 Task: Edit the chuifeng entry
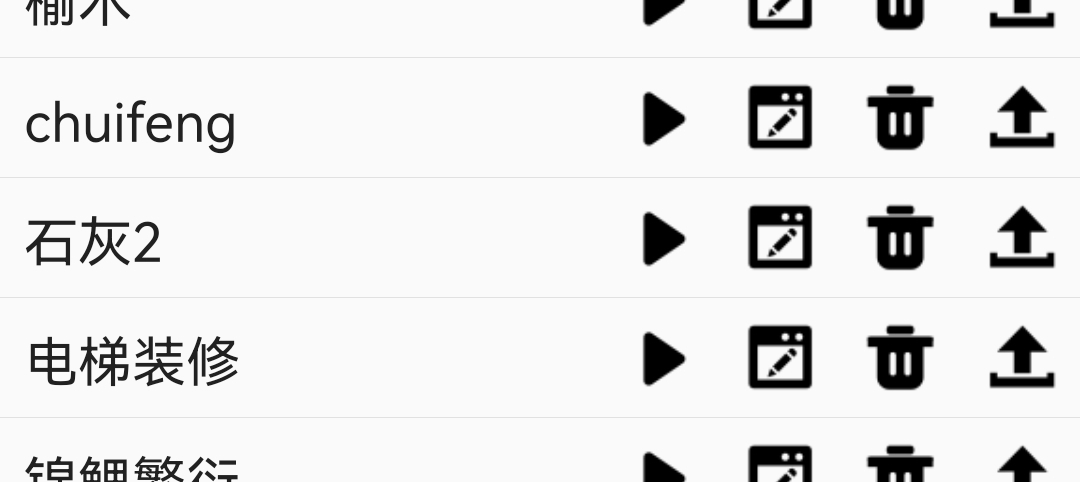pos(780,118)
